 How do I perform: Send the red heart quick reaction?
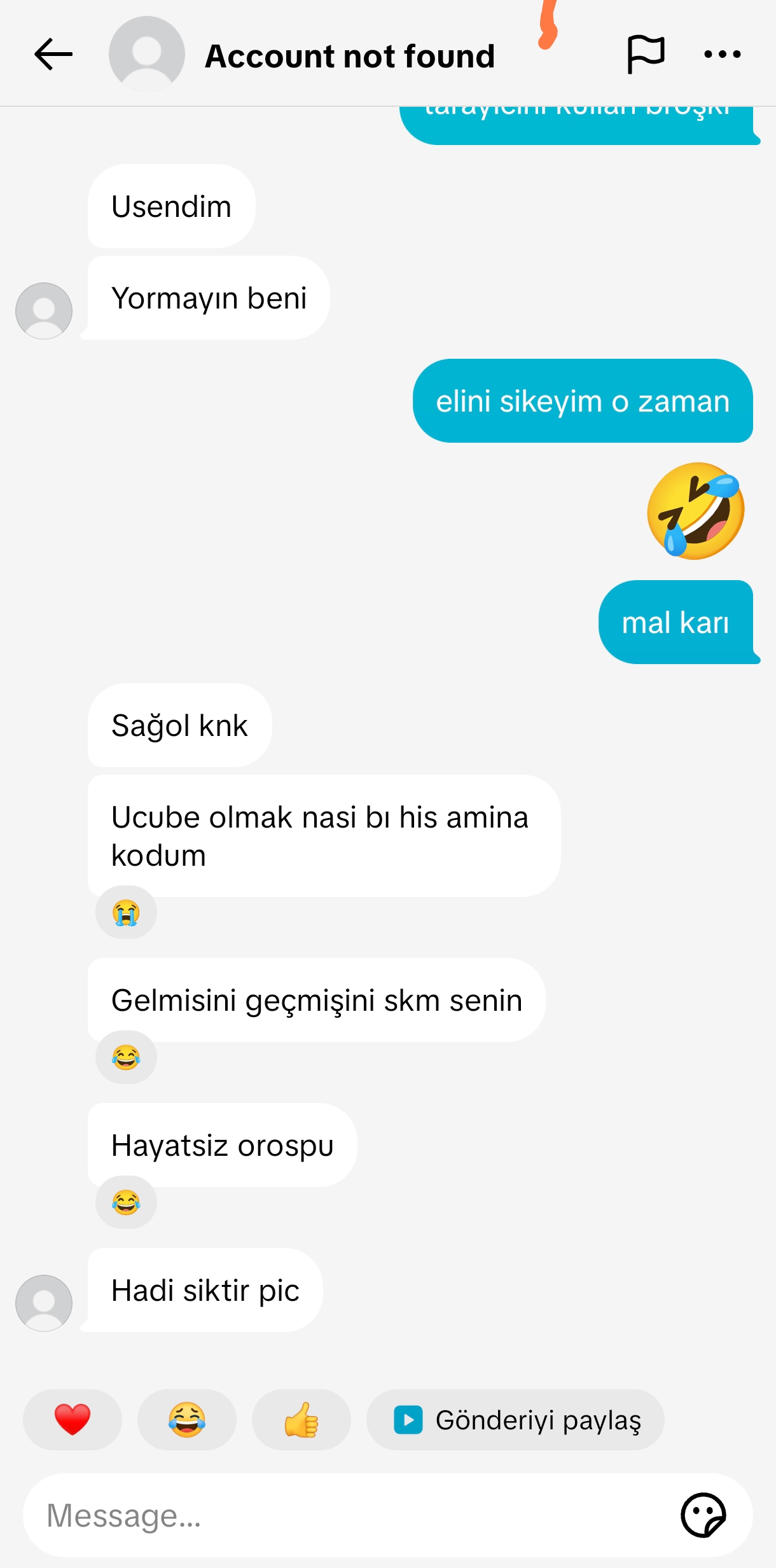(x=73, y=1419)
